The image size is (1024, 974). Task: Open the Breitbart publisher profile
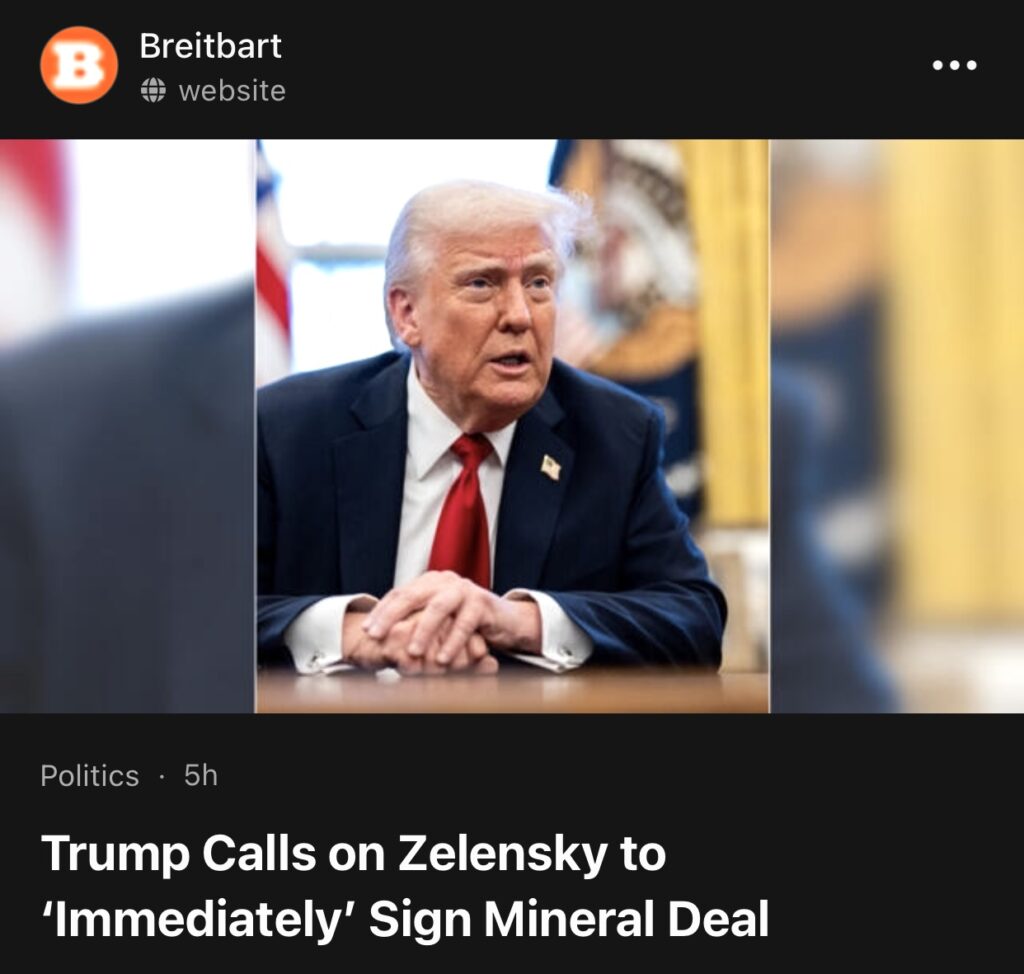tap(209, 46)
